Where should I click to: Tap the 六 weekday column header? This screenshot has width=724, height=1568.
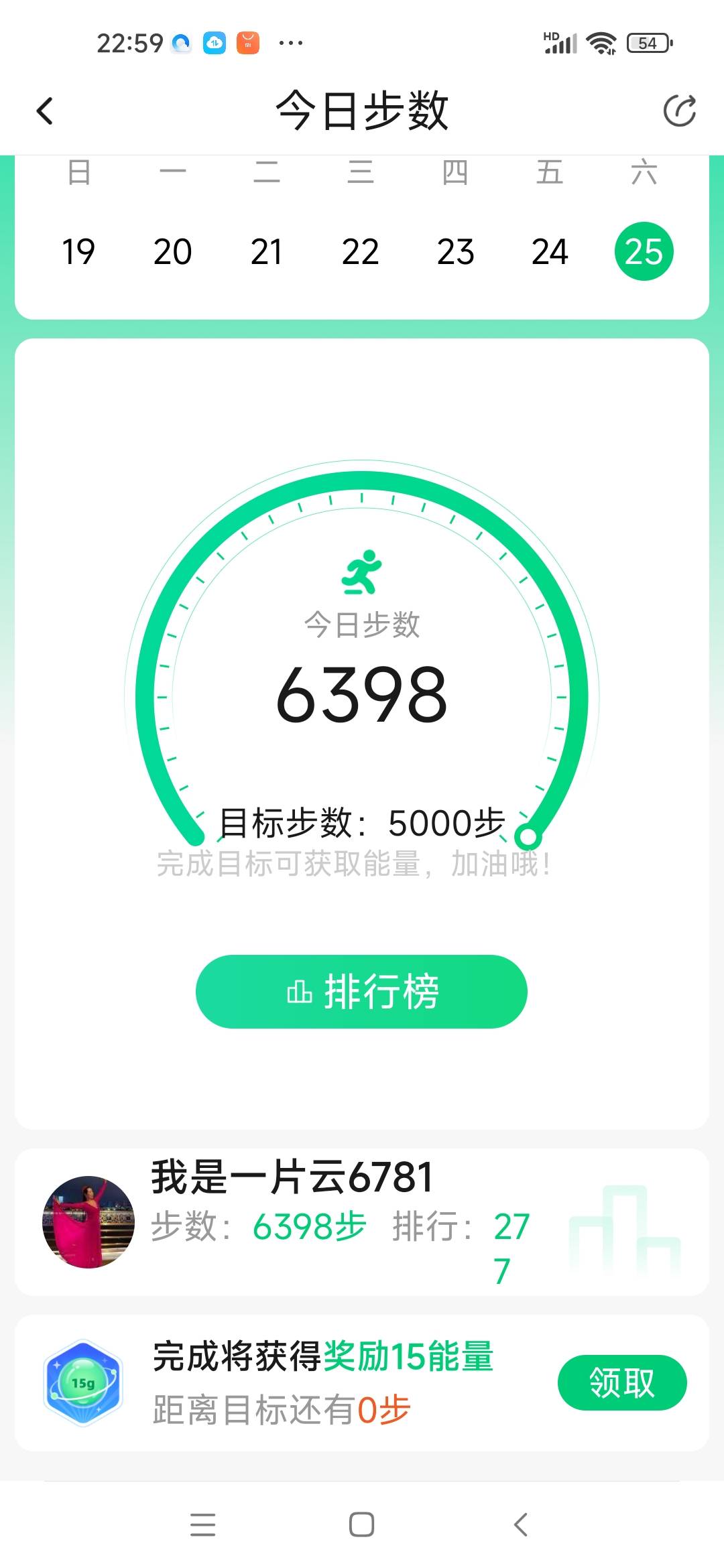pyautogui.click(x=644, y=173)
